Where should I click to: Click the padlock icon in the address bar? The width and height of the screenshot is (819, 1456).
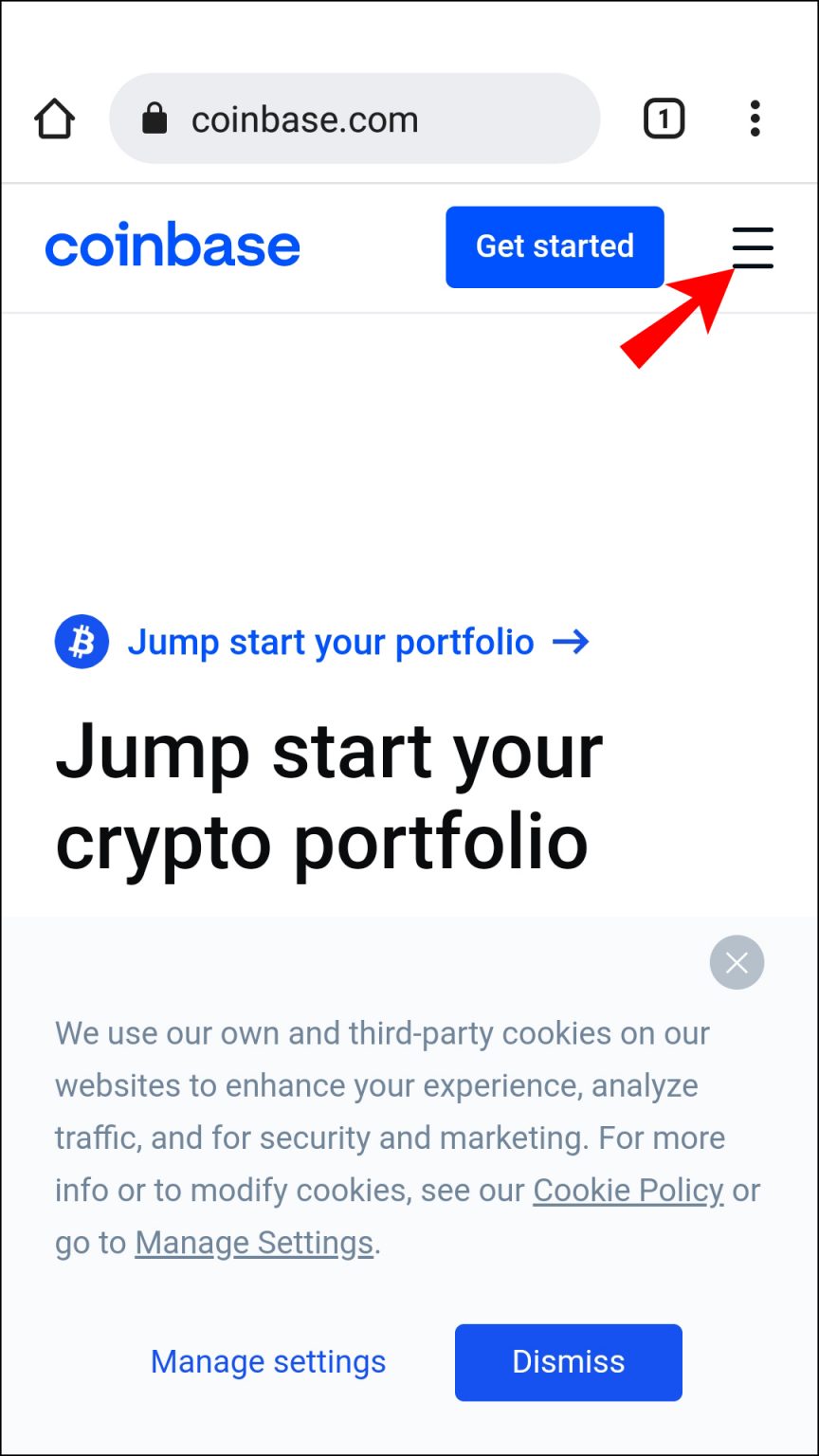154,118
